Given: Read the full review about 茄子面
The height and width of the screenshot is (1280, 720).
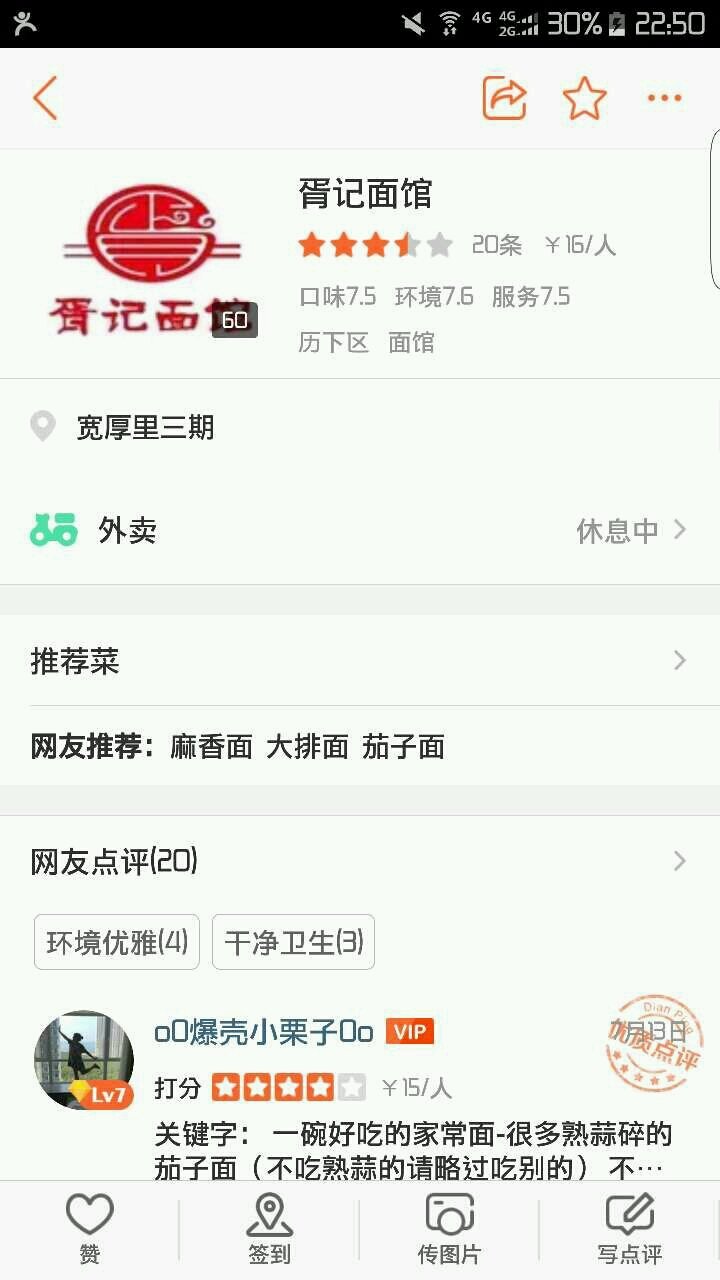Looking at the screenshot, I should click(x=412, y=1150).
